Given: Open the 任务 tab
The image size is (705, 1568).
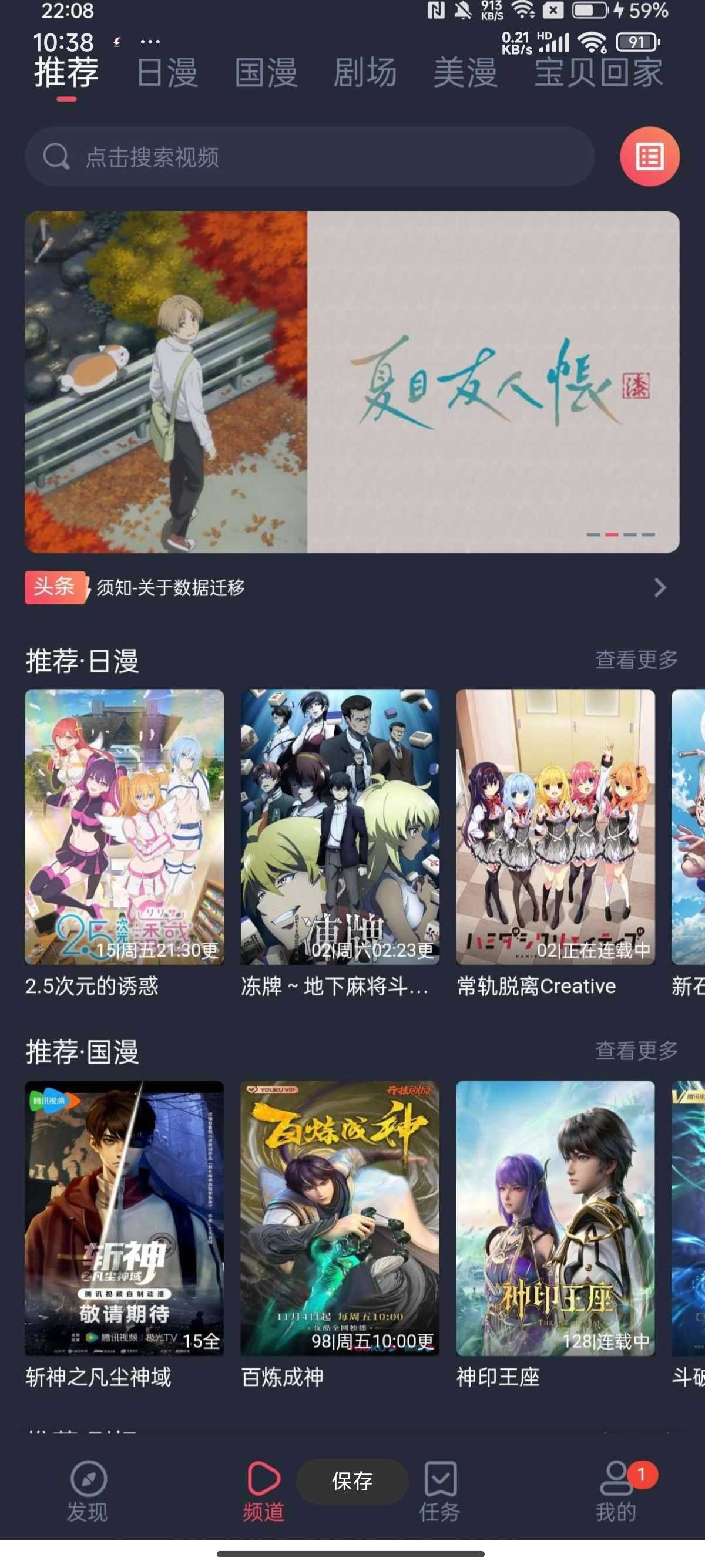Looking at the screenshot, I should click(439, 1491).
